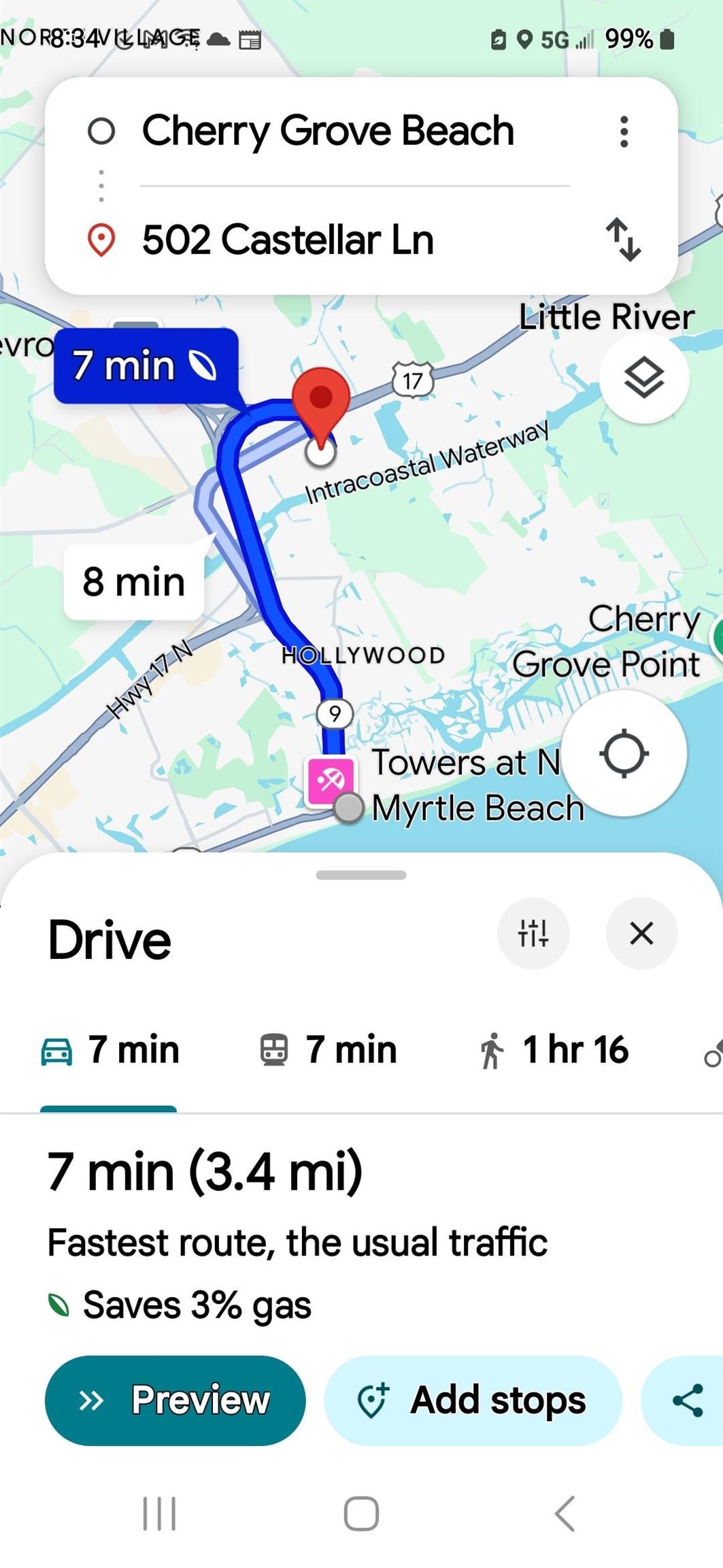
Task: Center map on my location
Action: [x=624, y=753]
